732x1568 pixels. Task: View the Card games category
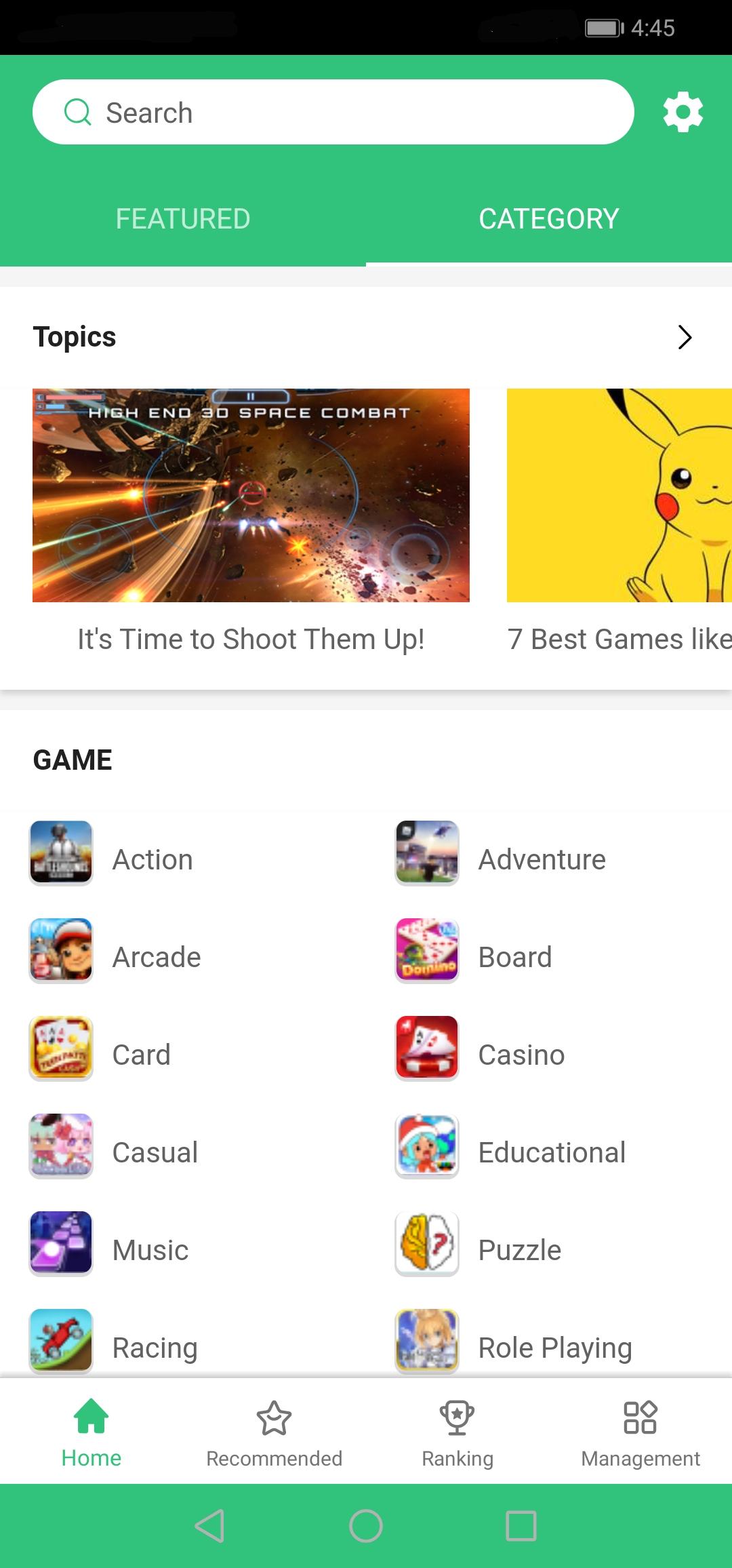[x=141, y=1055]
